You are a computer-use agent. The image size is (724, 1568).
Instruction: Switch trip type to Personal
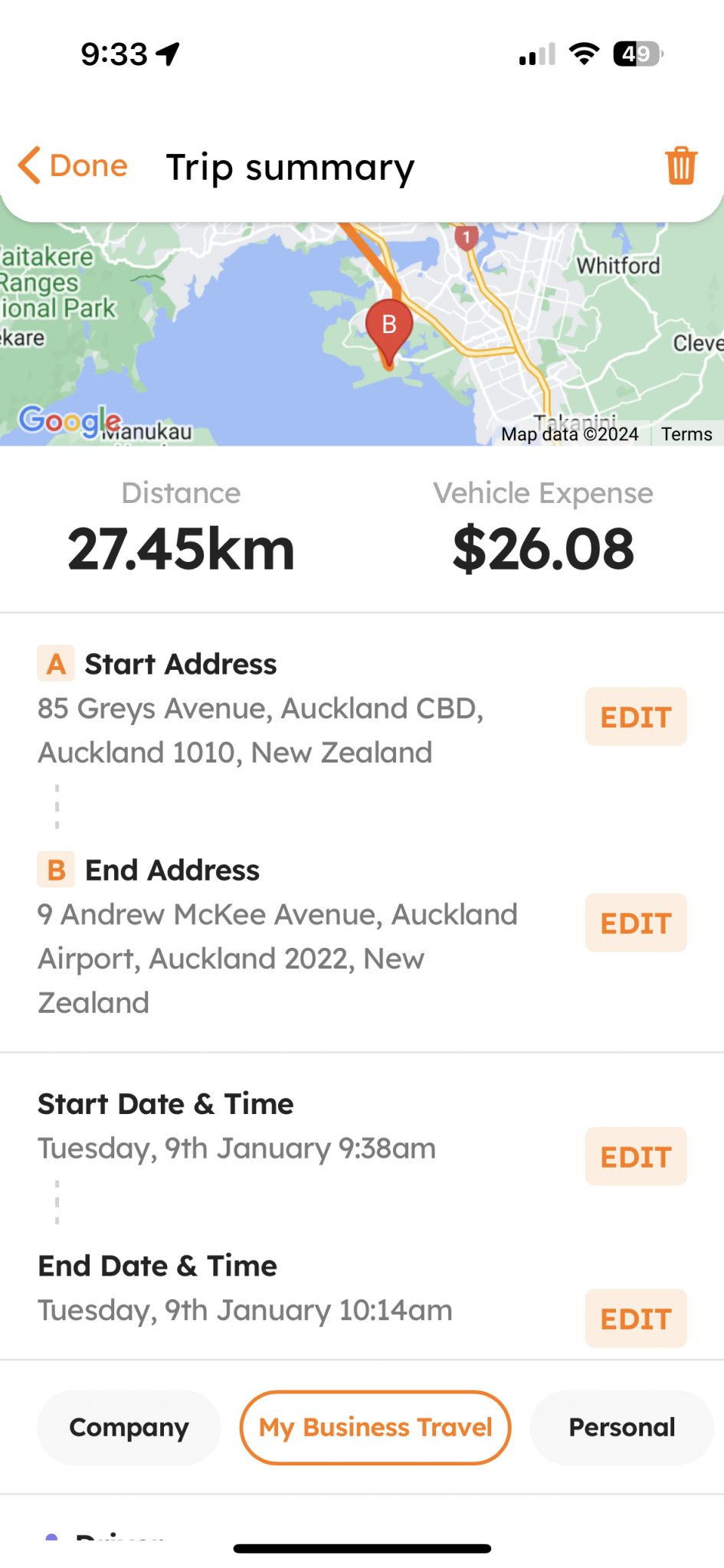(621, 1427)
